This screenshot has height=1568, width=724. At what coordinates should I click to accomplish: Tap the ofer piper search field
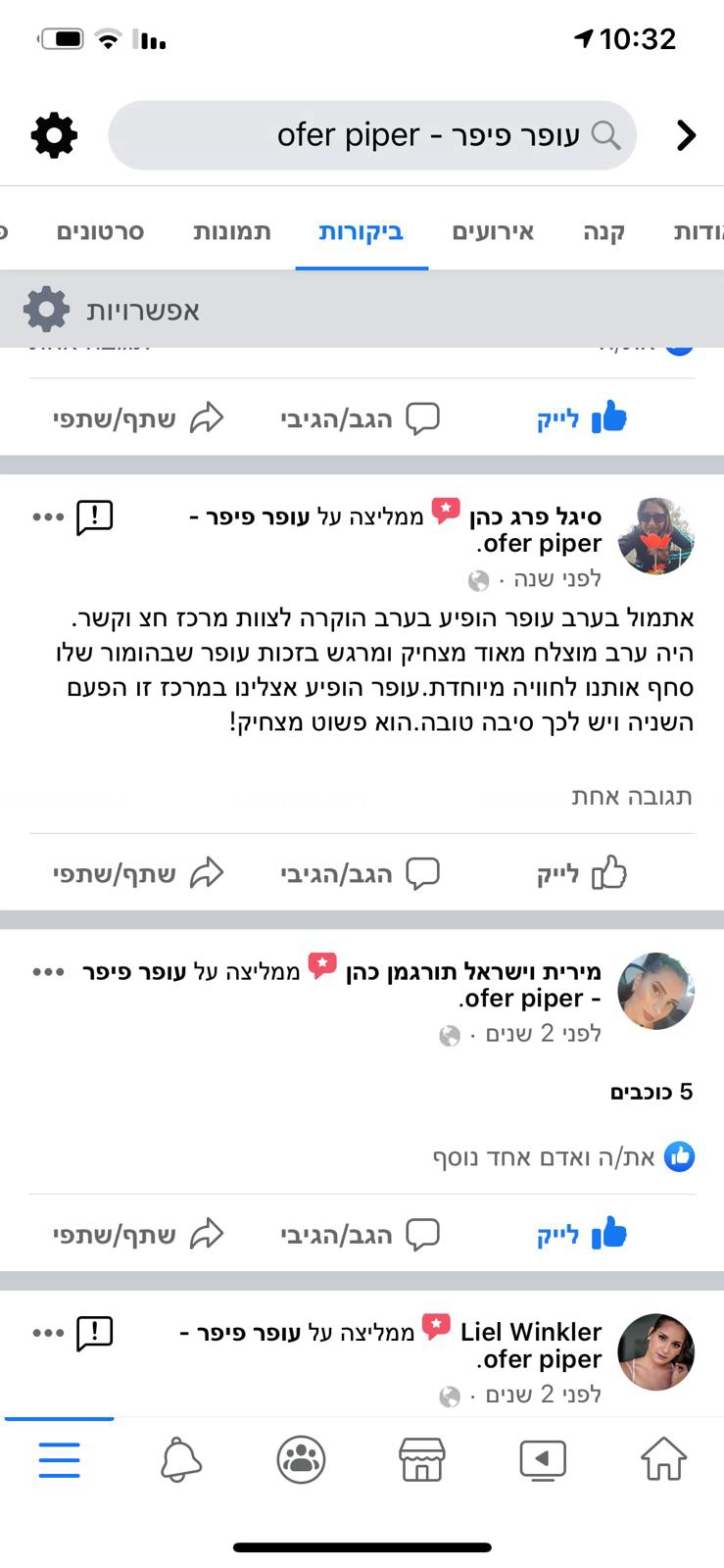[x=372, y=134]
